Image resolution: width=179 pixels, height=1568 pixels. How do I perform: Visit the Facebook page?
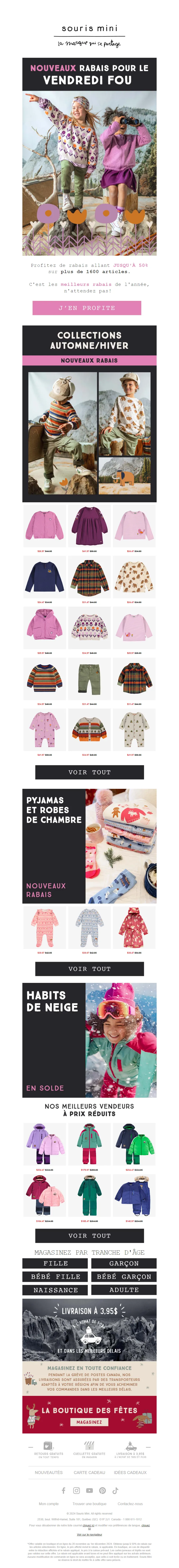(x=63, y=1491)
